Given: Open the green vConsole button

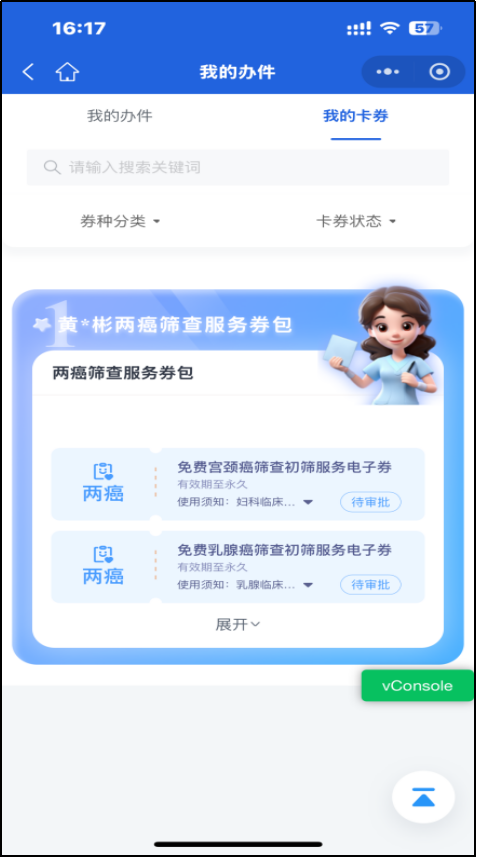Looking at the screenshot, I should [417, 686].
